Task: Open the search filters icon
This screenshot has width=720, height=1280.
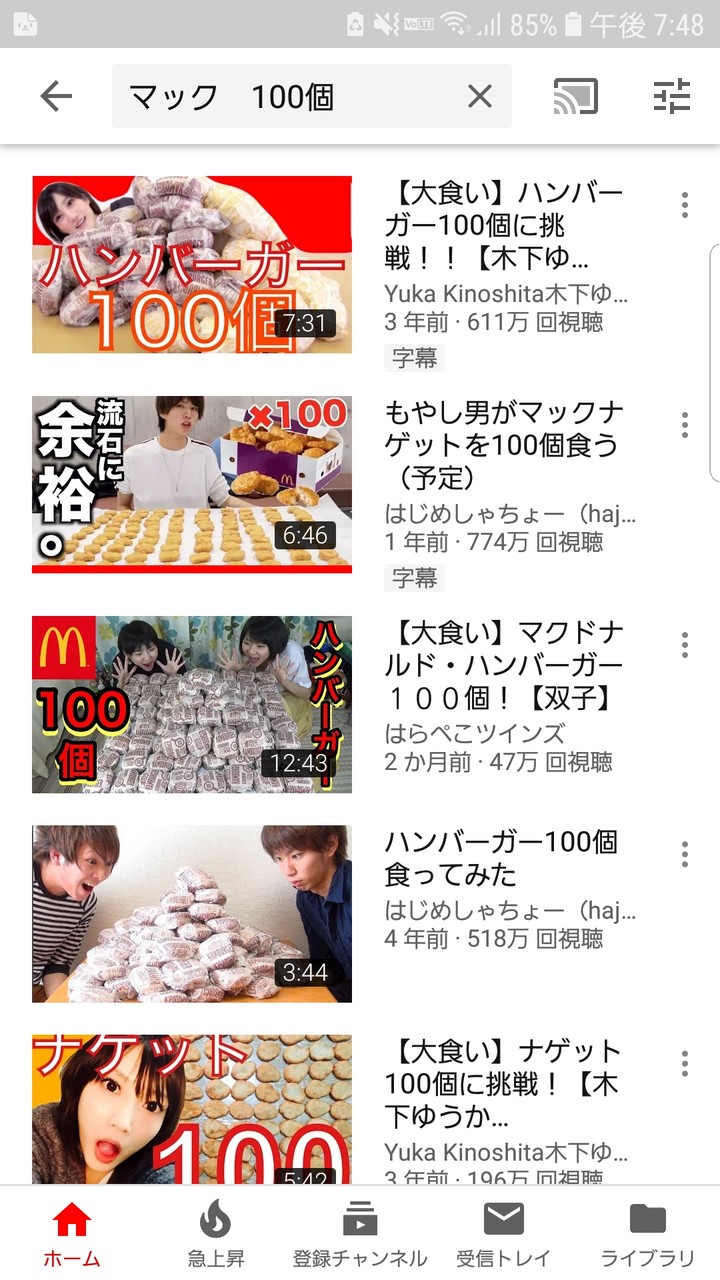Action: point(672,97)
